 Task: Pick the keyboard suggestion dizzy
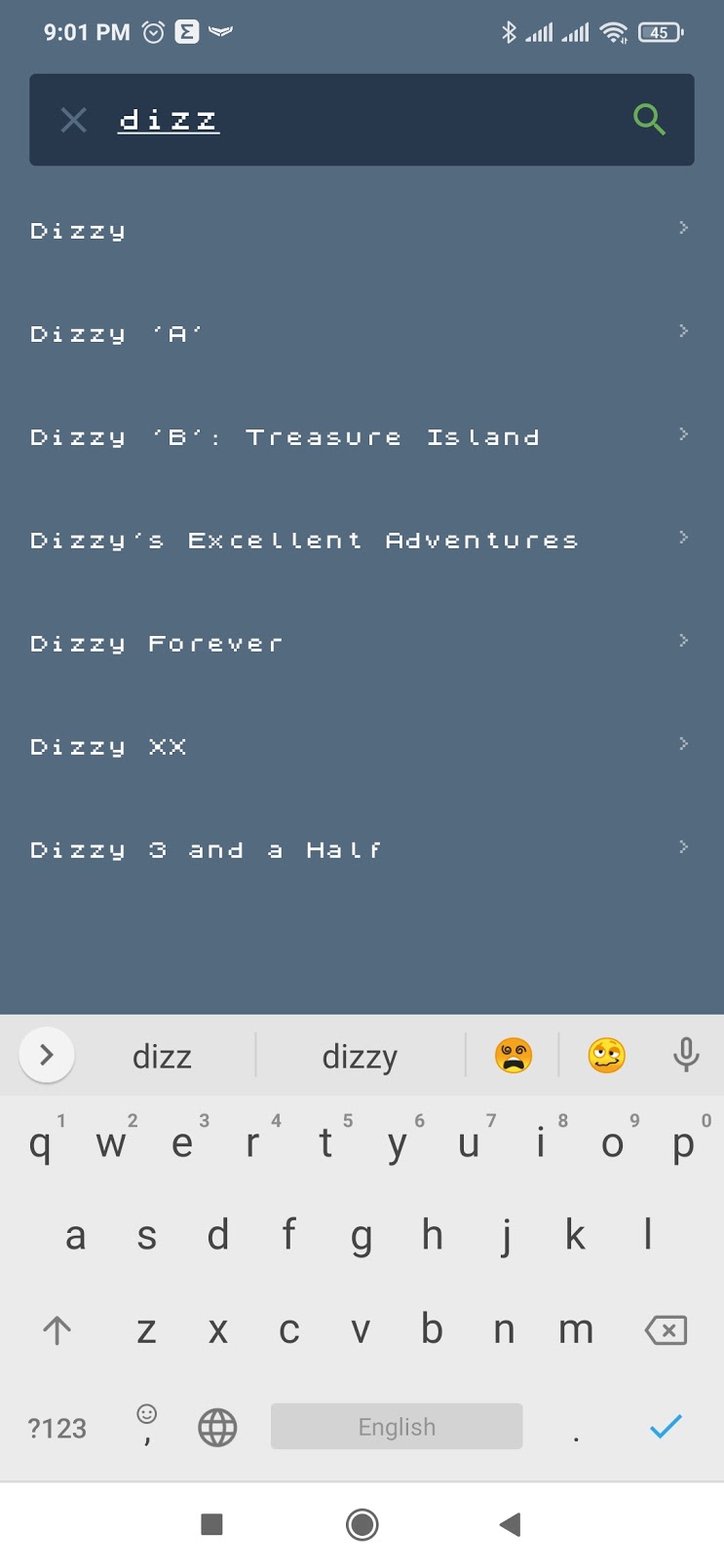360,1056
